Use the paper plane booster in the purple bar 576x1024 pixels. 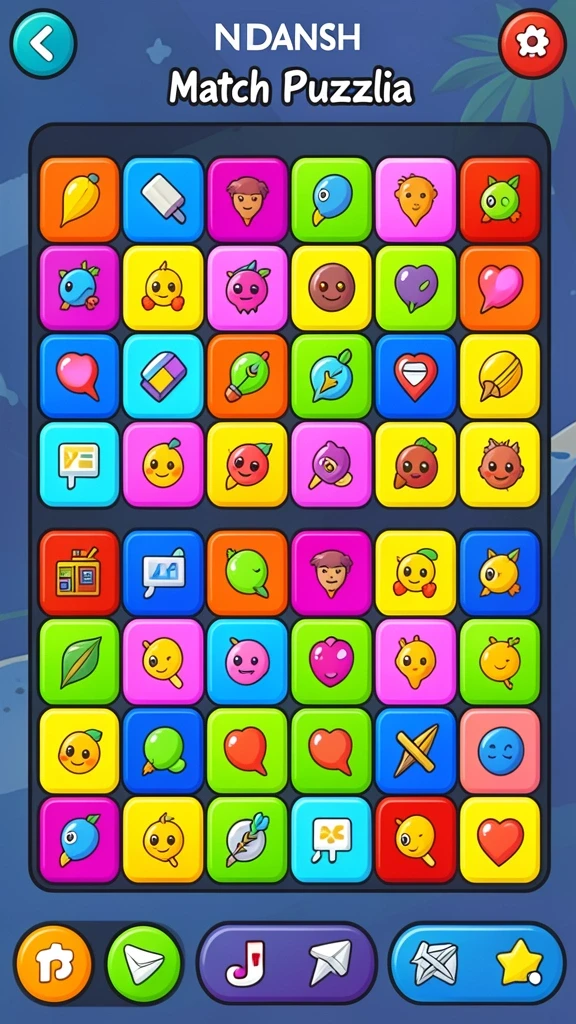[x=330, y=963]
